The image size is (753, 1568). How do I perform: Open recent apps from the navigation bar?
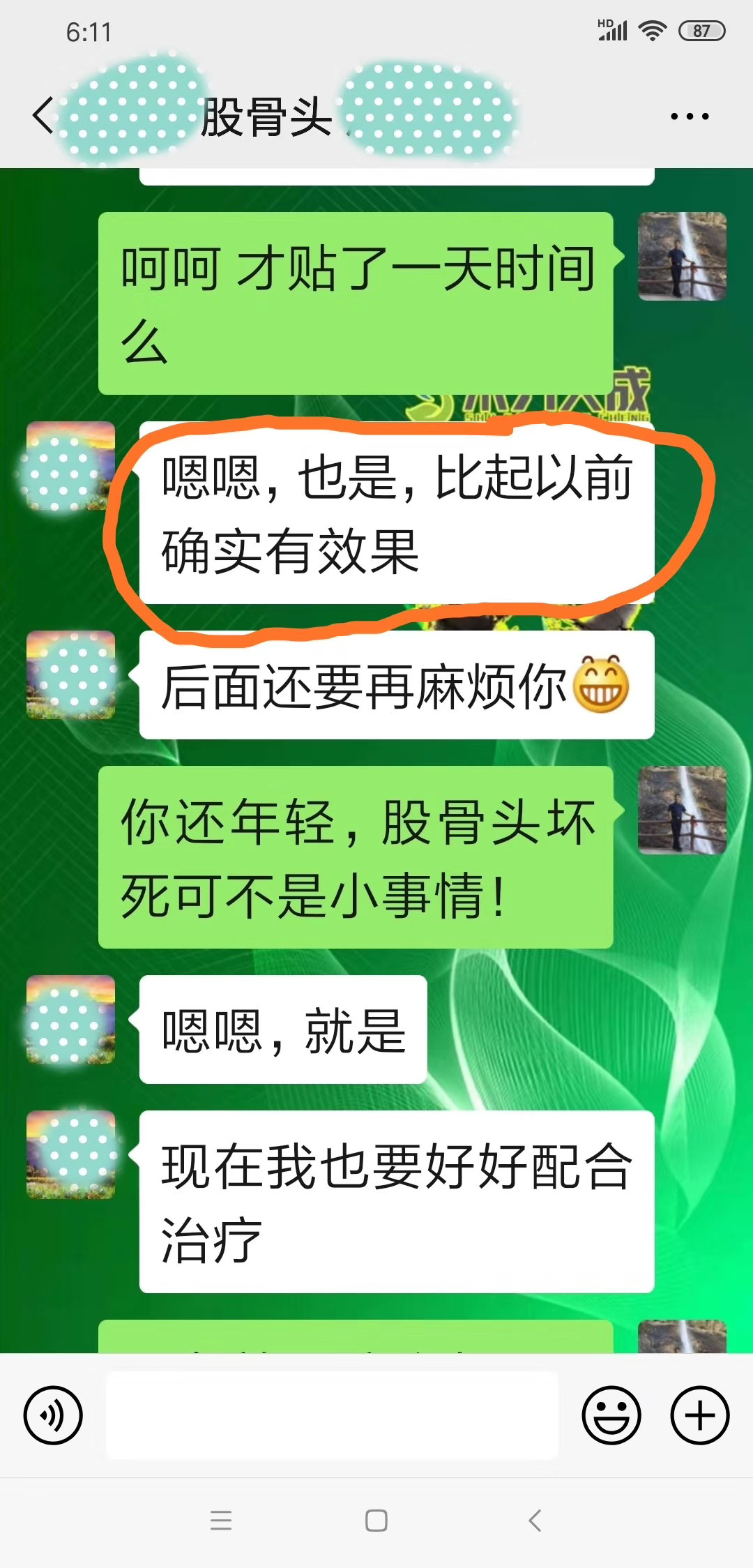[221, 1521]
